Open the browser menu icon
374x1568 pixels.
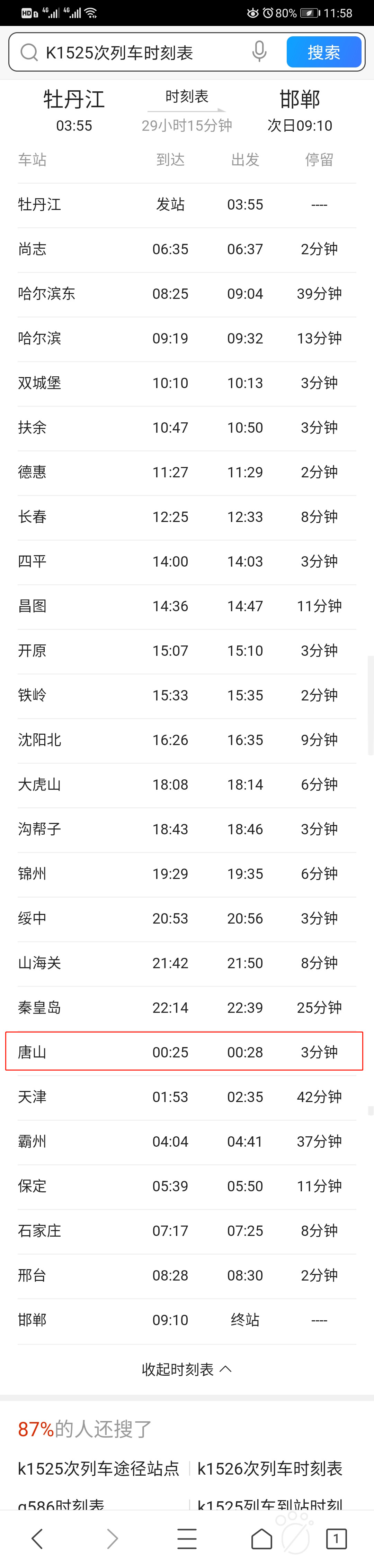(x=186, y=1538)
